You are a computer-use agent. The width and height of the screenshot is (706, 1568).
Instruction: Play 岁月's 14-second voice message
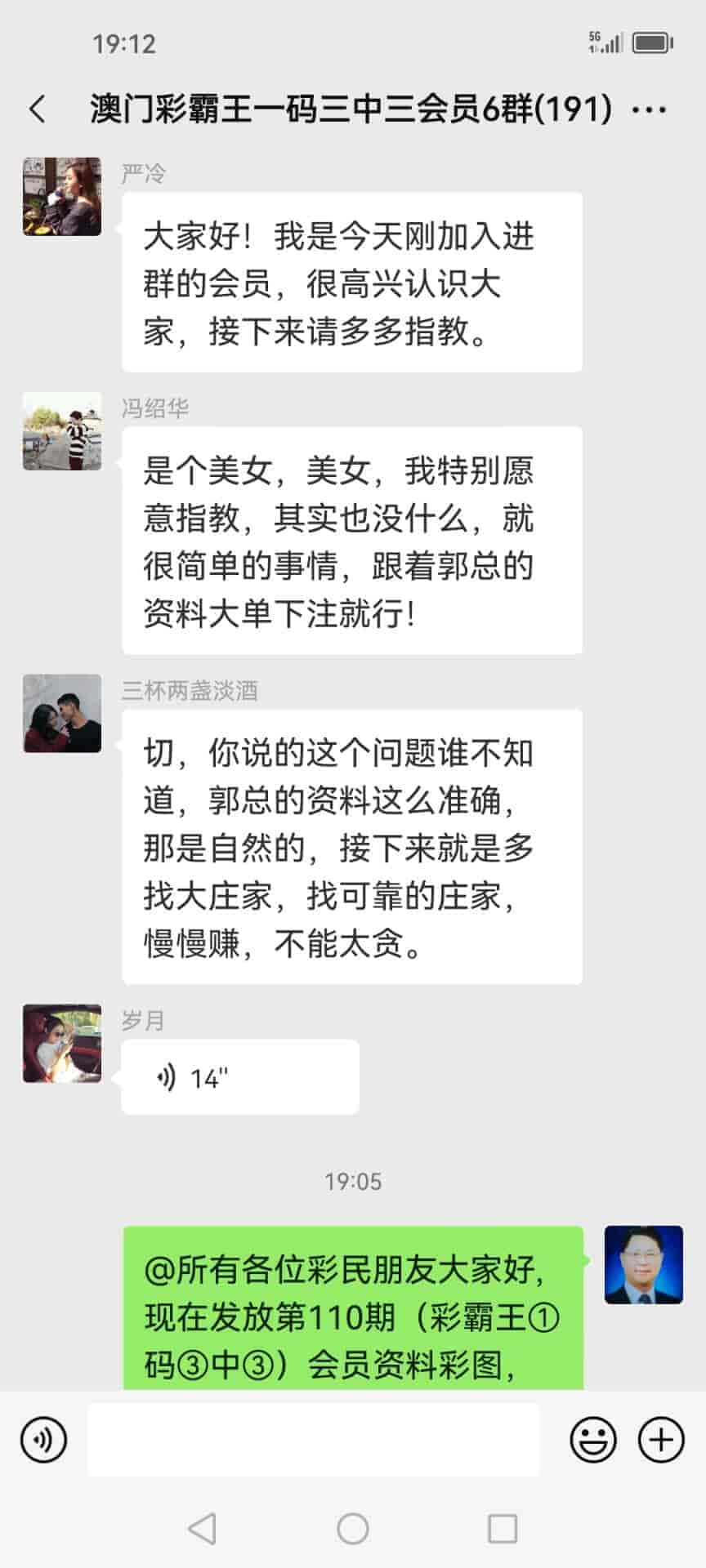(239, 1077)
